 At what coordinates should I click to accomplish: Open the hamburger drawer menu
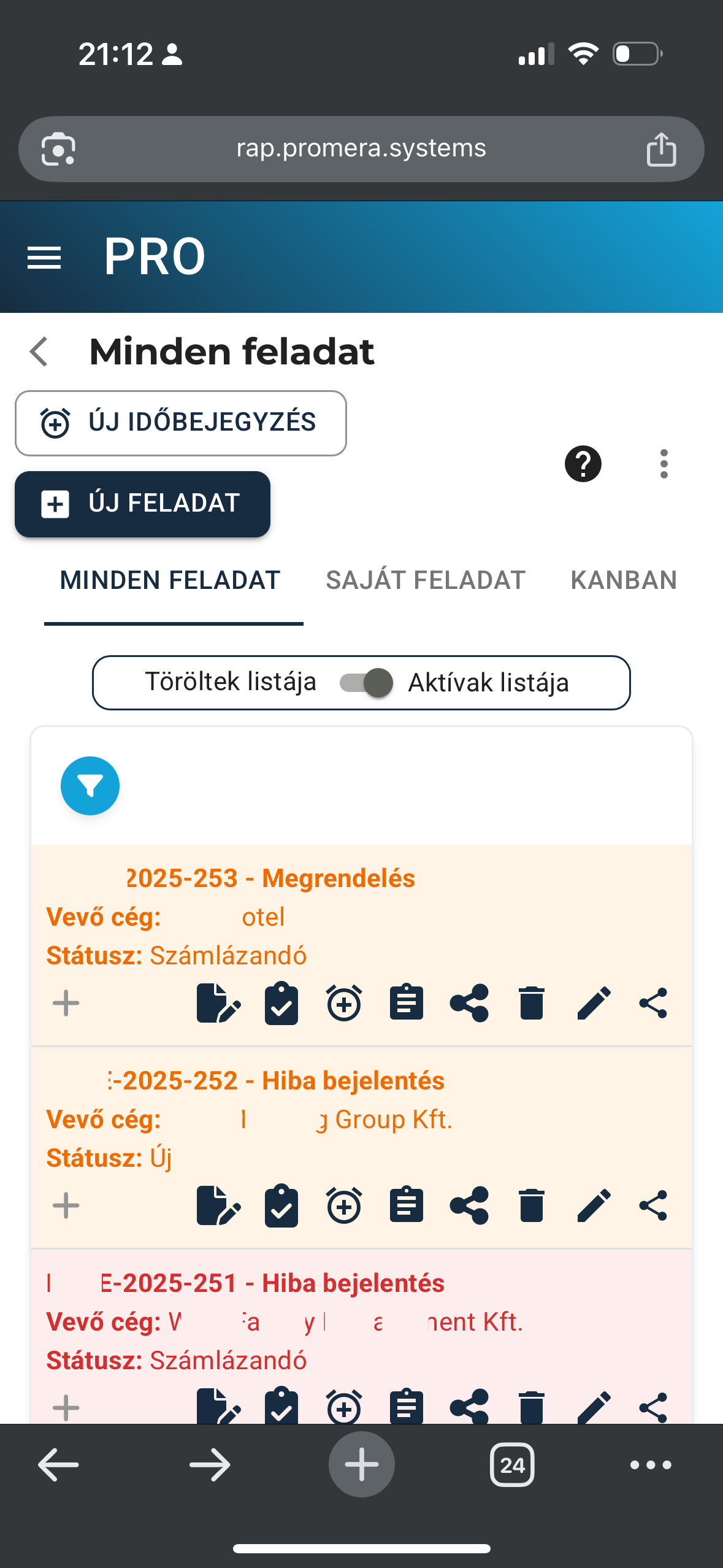44,258
